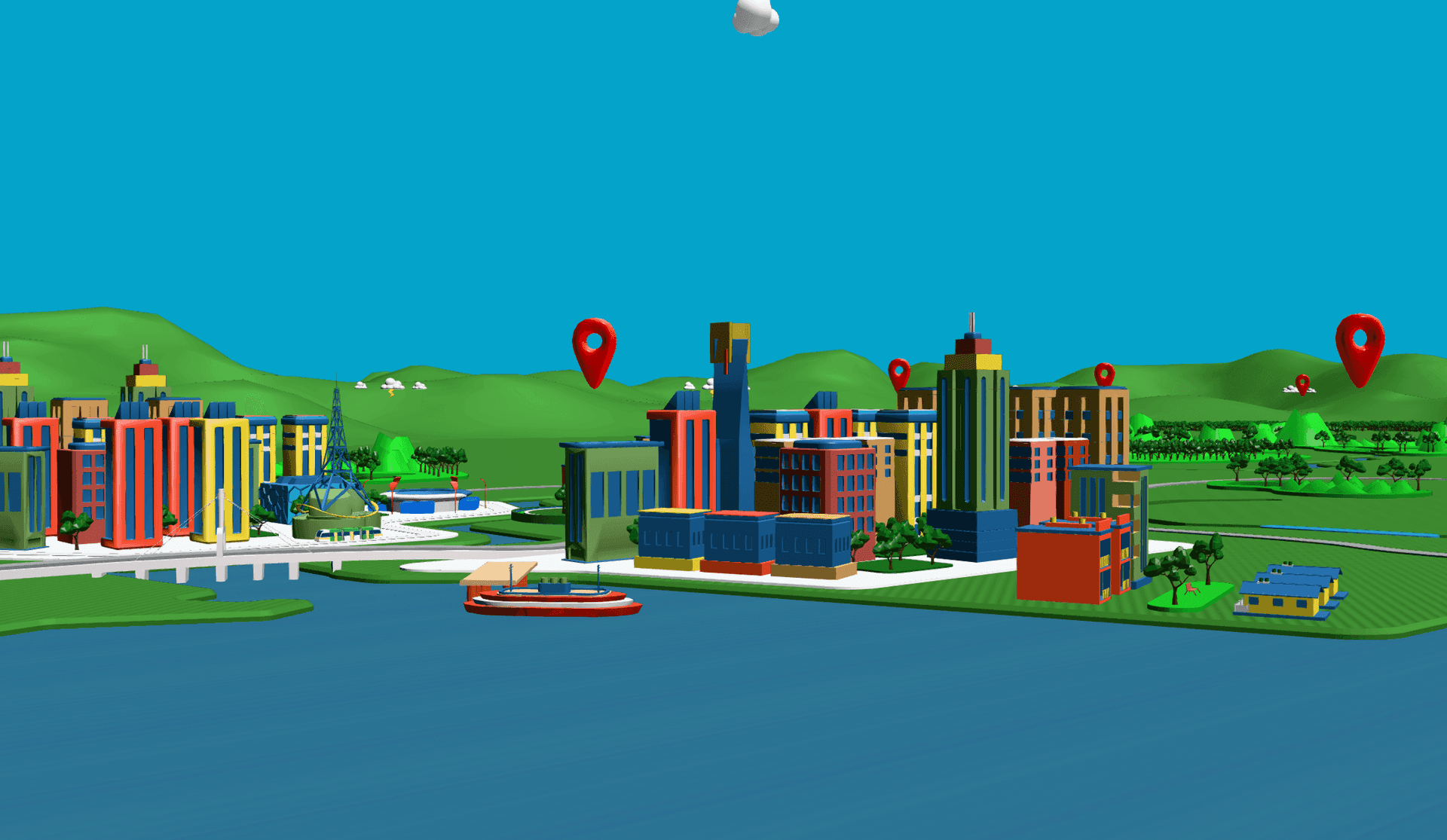Select the large red pin over the far-right hills
This screenshot has height=840, width=1447.
1360,345
